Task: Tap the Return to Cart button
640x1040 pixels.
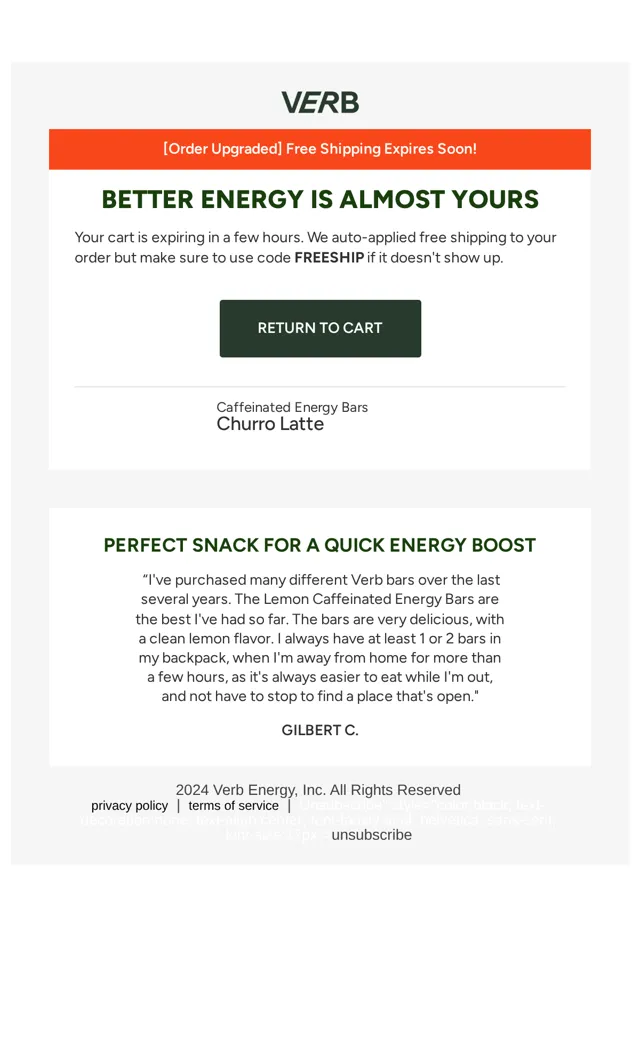Action: tap(320, 328)
